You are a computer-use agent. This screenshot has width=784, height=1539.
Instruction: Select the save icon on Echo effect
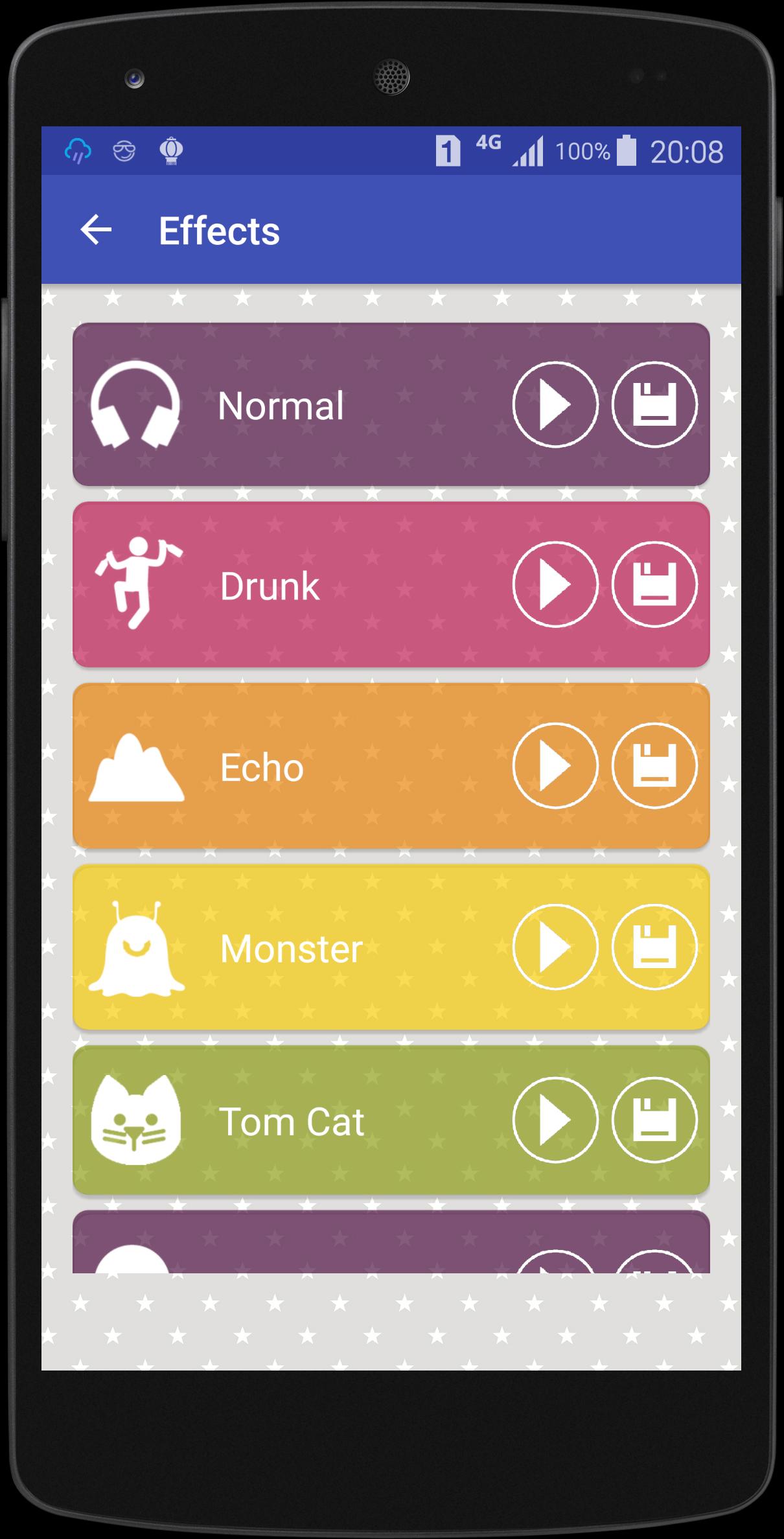click(655, 765)
